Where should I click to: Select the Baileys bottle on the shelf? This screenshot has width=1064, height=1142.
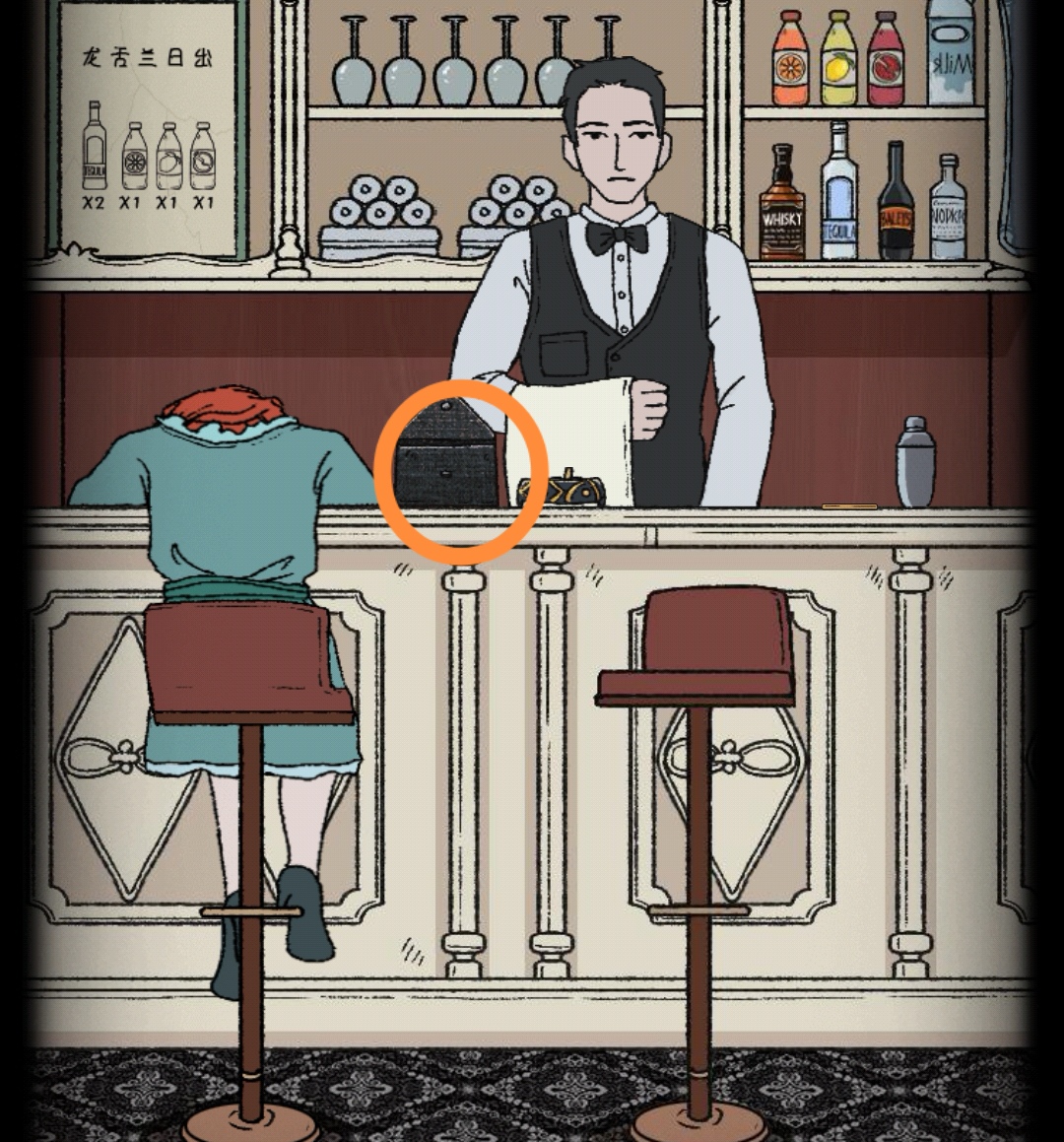[x=895, y=205]
